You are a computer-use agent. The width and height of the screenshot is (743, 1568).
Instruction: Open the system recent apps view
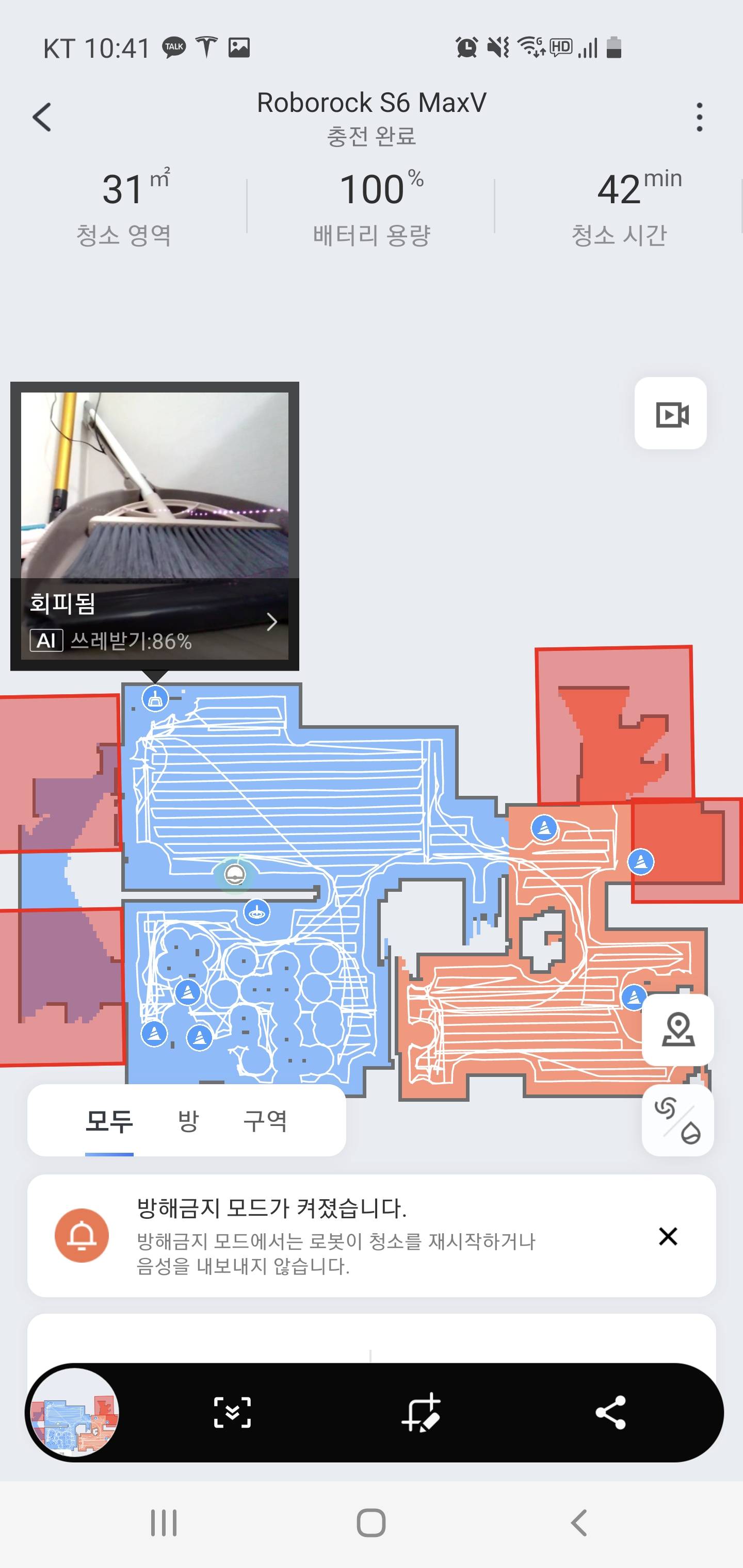click(x=164, y=1522)
